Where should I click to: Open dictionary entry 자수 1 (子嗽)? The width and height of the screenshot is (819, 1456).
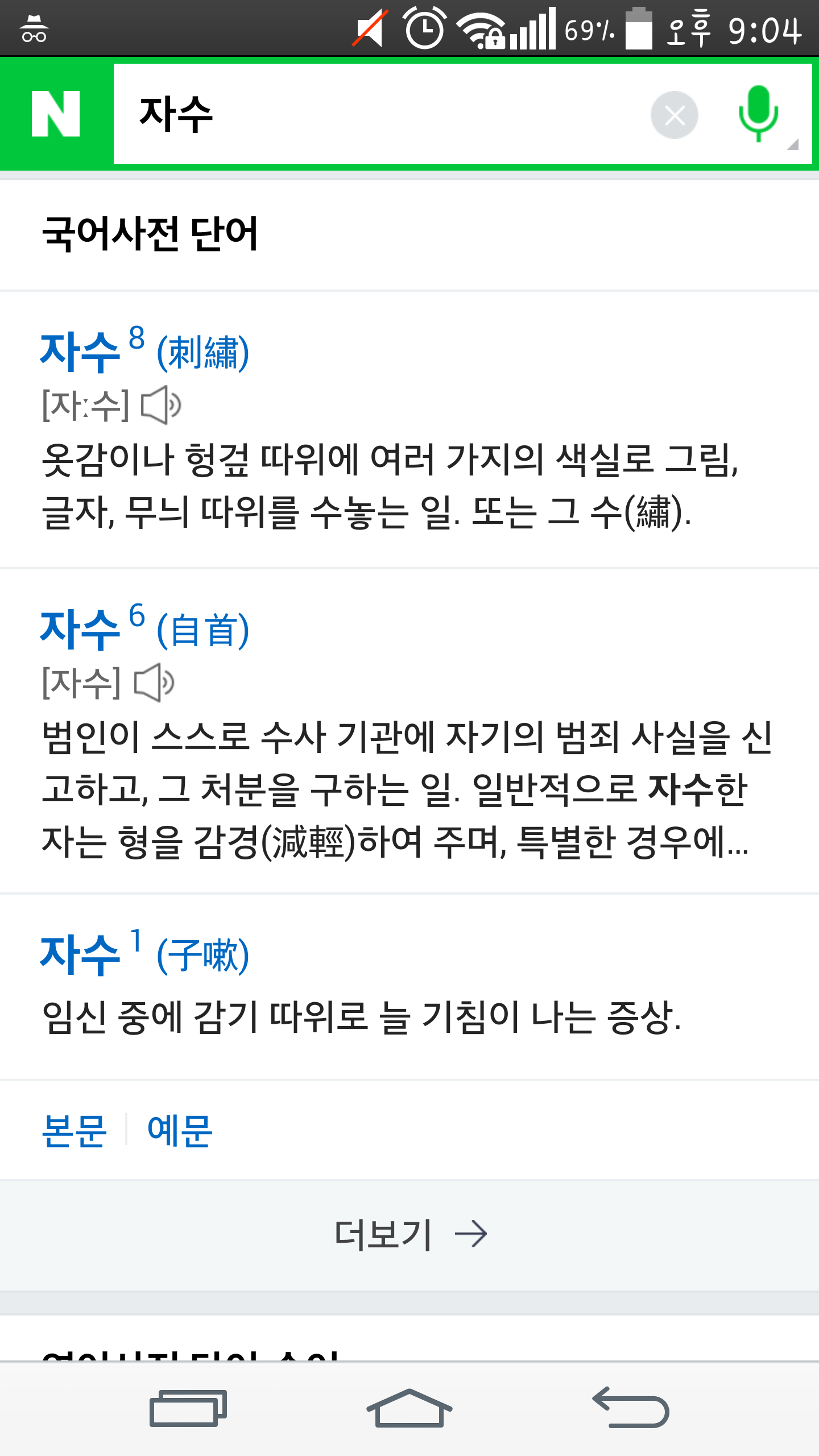tap(144, 953)
